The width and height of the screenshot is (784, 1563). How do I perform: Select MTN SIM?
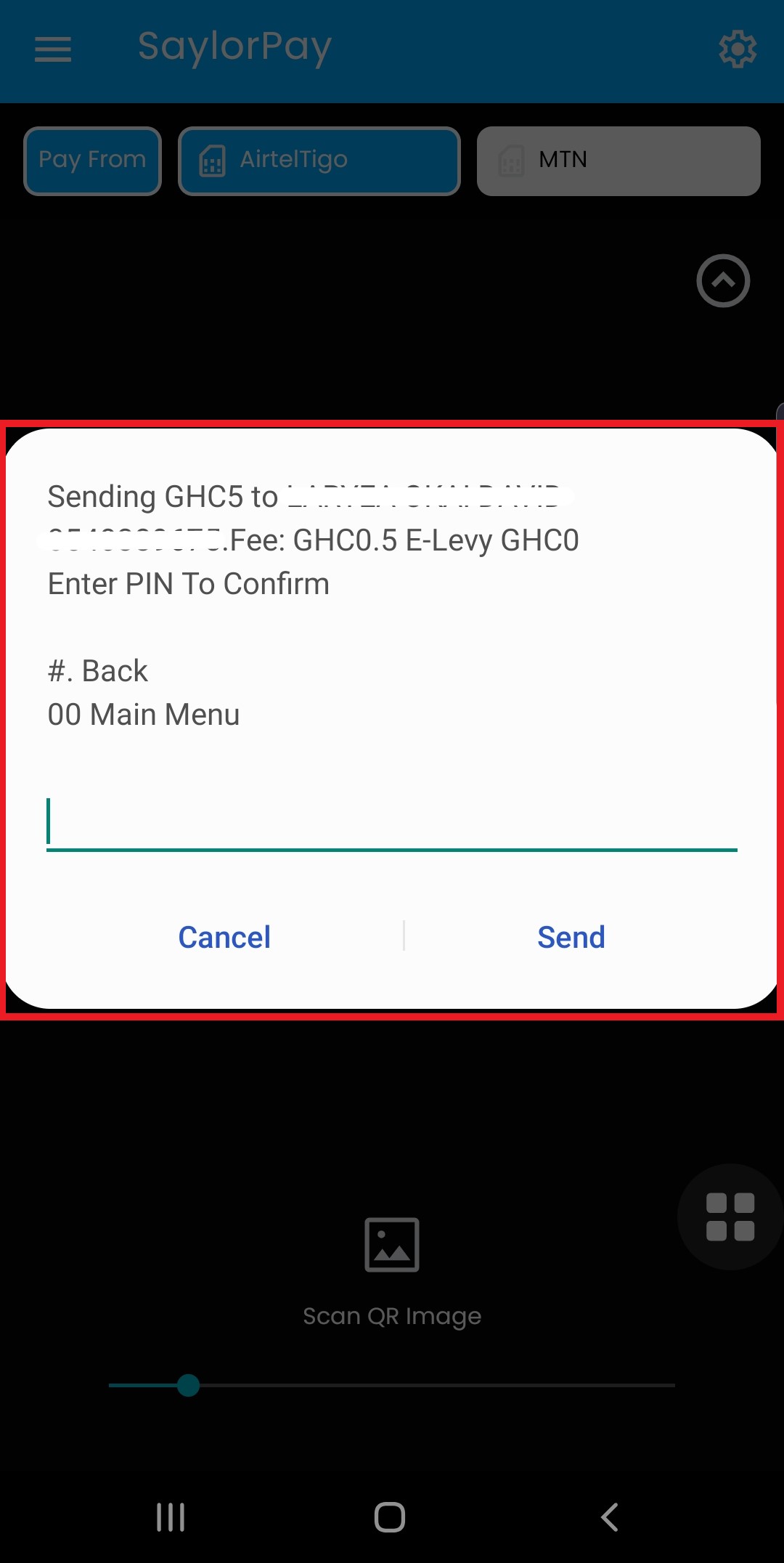click(618, 161)
